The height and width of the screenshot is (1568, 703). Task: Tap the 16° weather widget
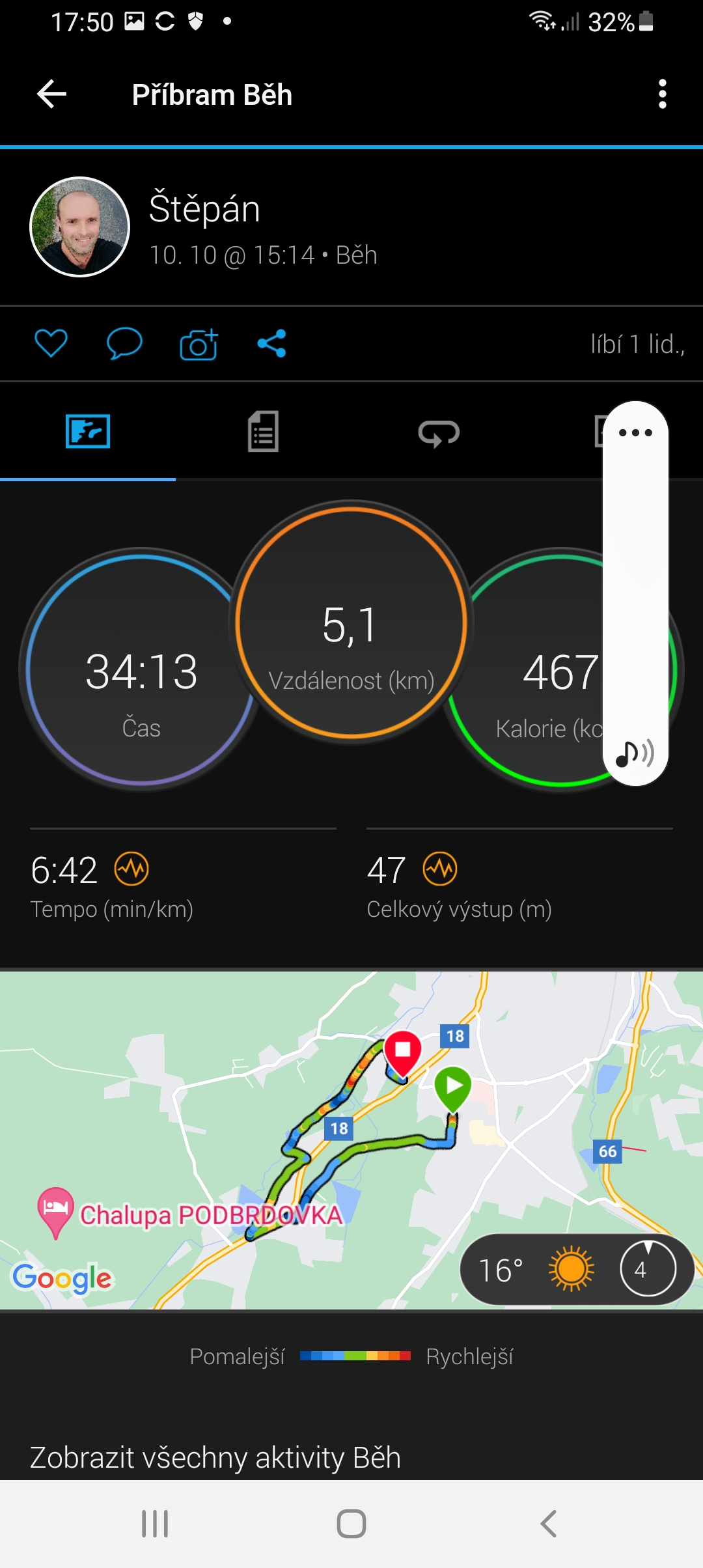click(577, 1269)
